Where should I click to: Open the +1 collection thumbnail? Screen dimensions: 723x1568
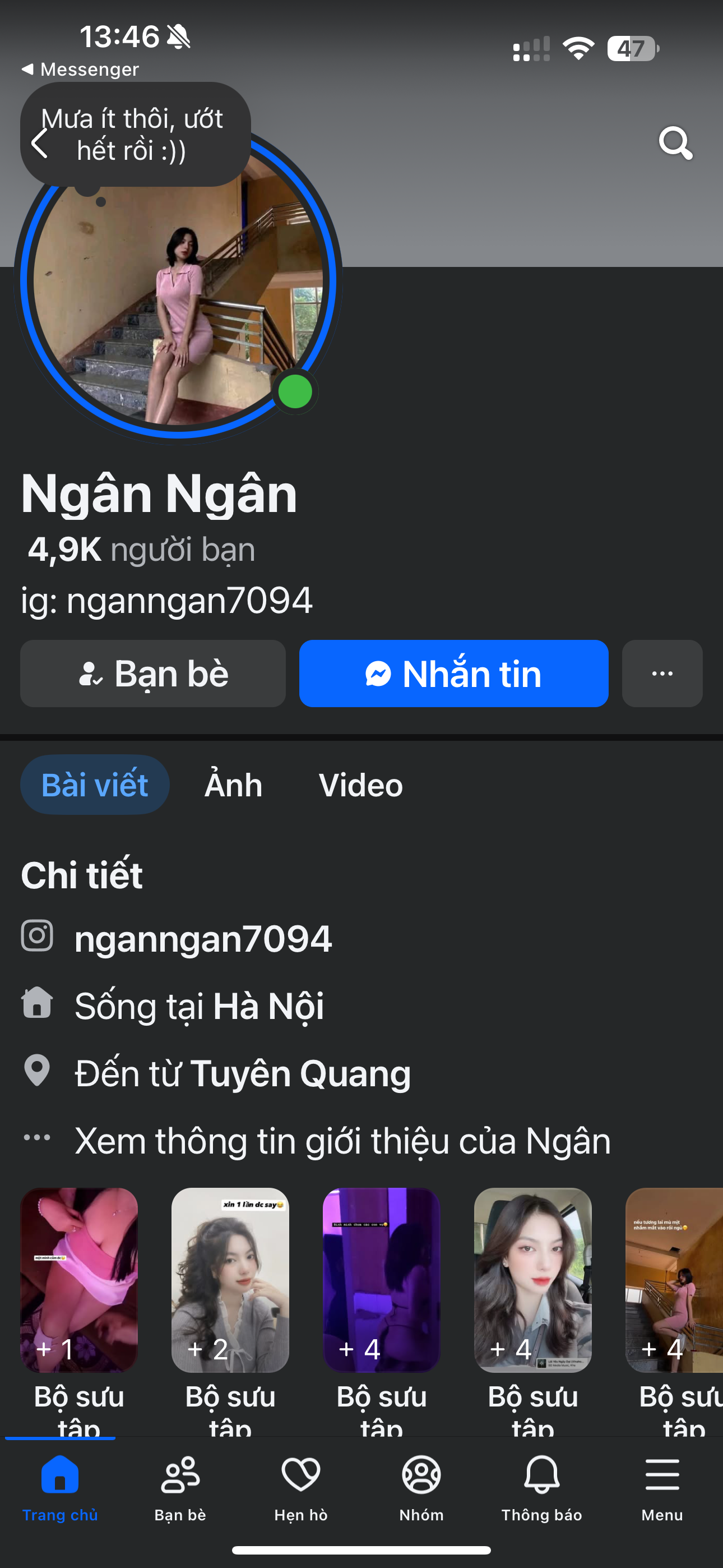[79, 1280]
